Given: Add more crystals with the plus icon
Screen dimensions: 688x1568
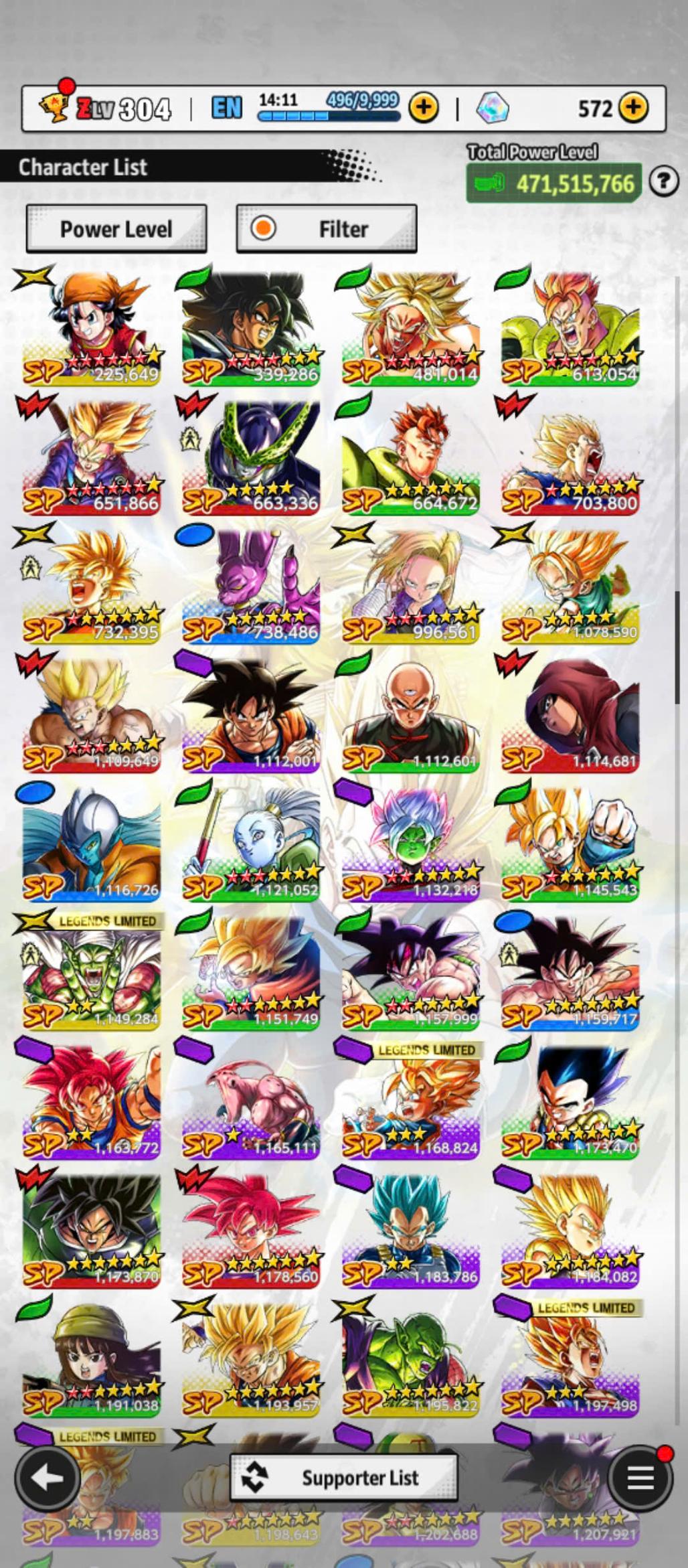Looking at the screenshot, I should click(633, 107).
